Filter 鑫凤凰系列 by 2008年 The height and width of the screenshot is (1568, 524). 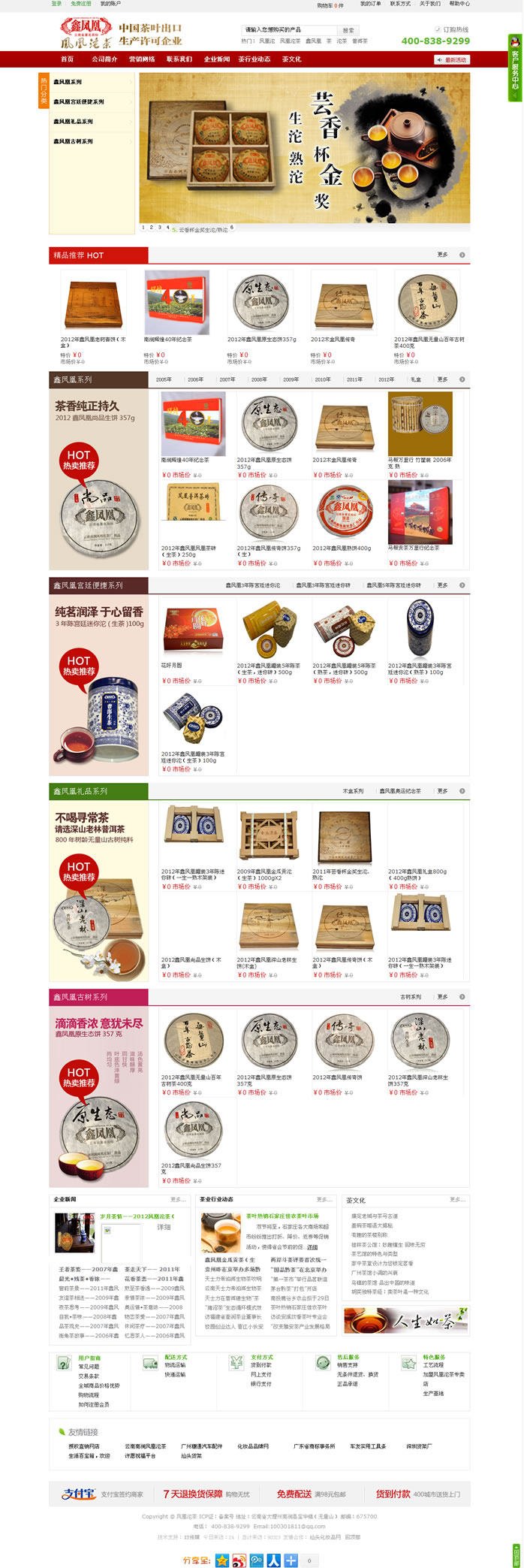pyautogui.click(x=259, y=379)
